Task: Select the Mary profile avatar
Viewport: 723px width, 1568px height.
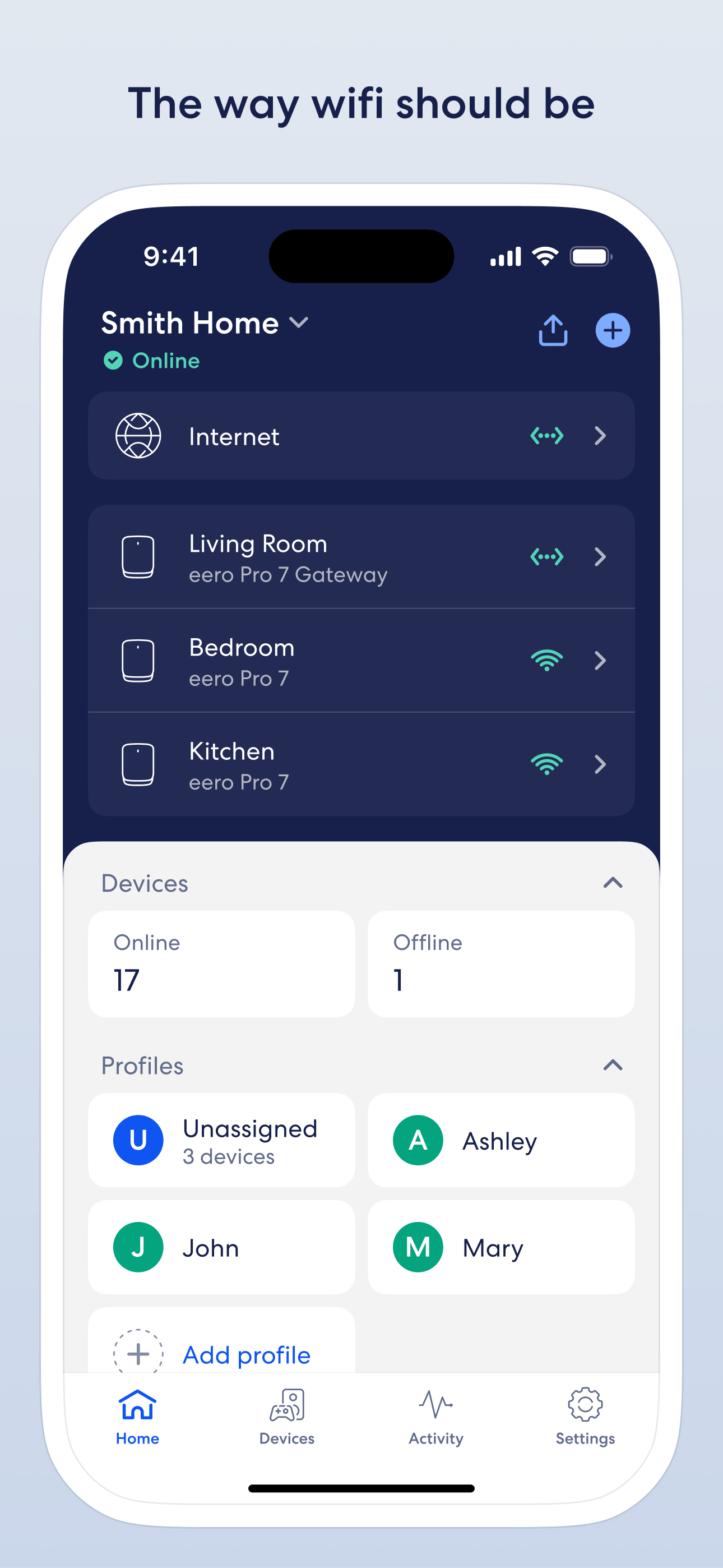Action: pyautogui.click(x=418, y=1247)
